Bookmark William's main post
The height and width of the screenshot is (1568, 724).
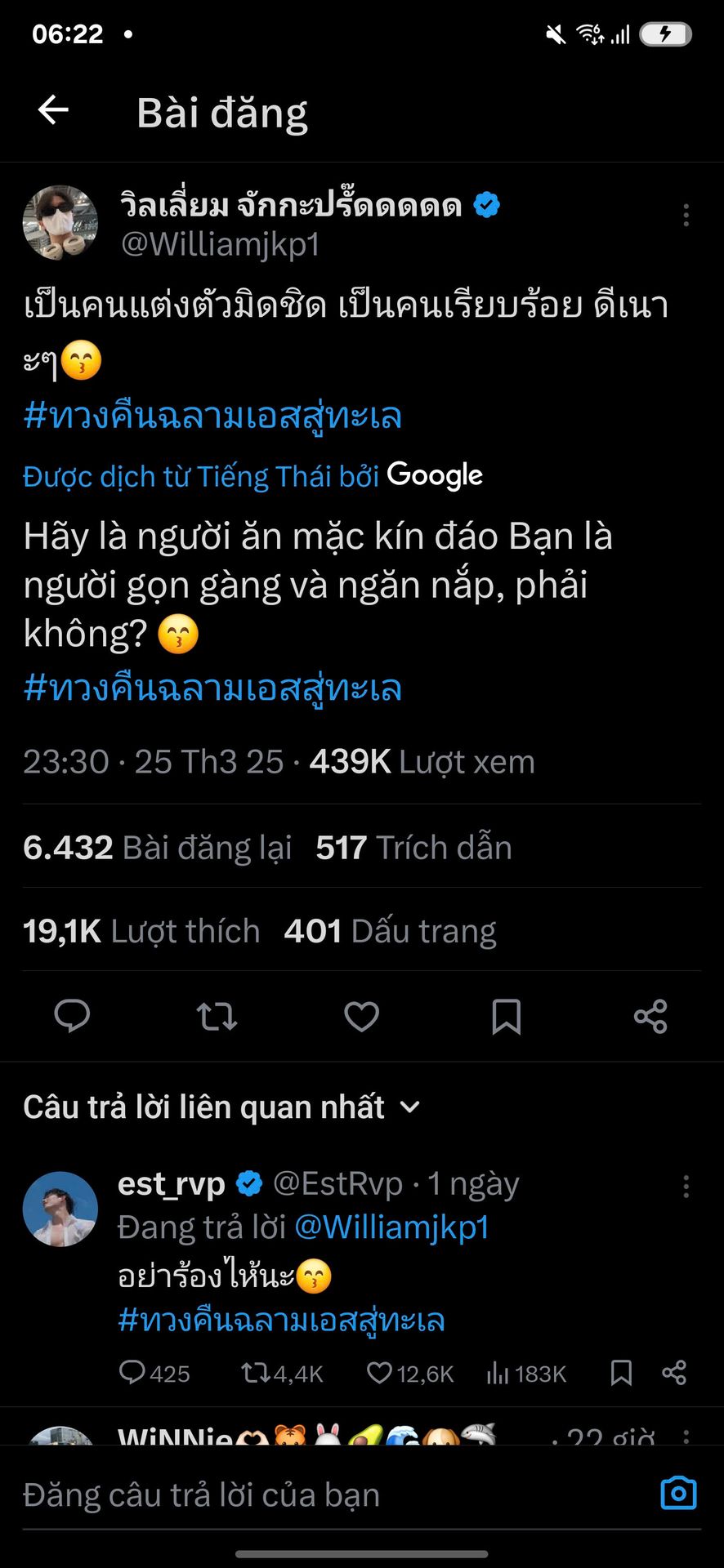506,1017
